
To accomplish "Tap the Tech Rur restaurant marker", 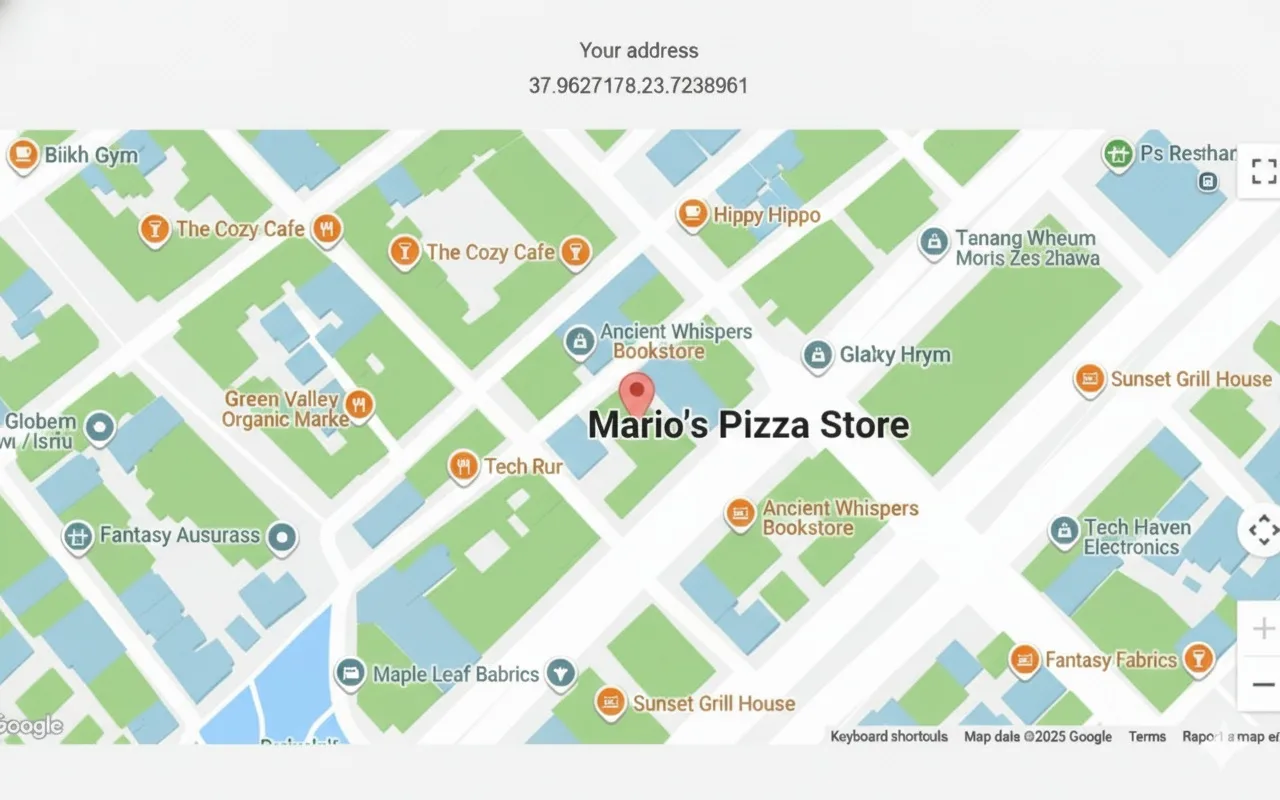I will click(462, 466).
